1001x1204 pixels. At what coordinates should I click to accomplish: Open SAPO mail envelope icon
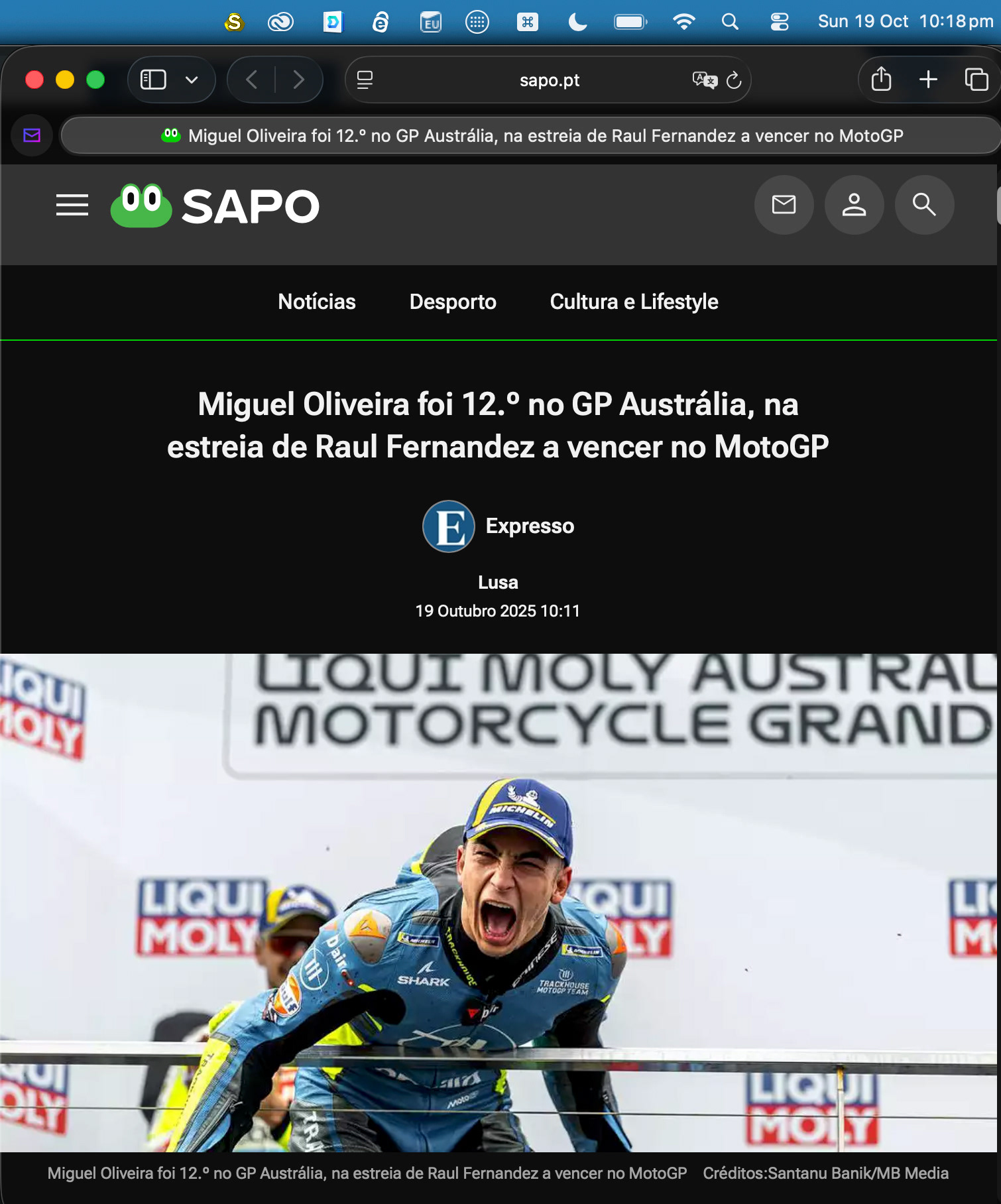784,205
